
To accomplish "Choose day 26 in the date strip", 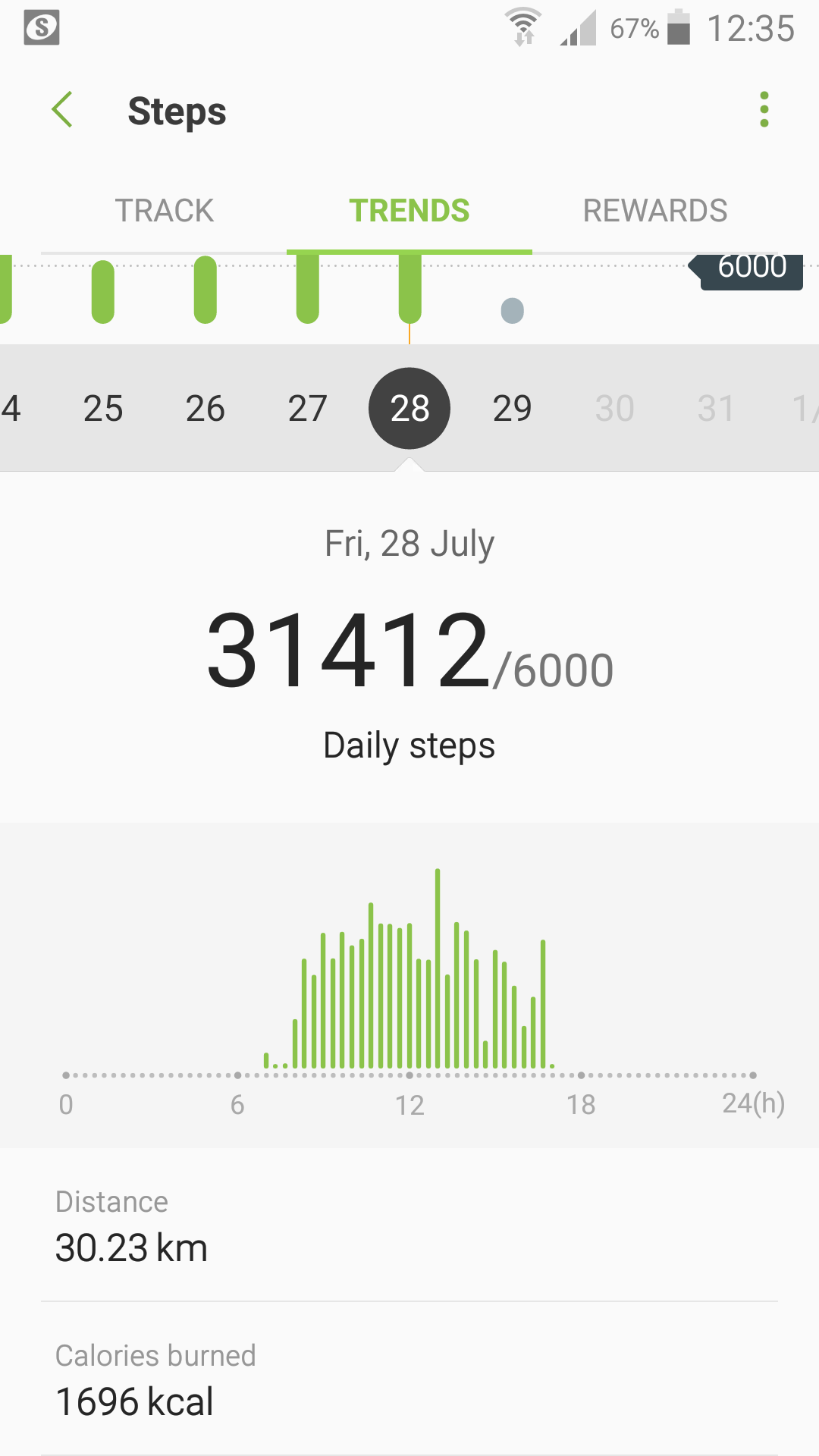I will pyautogui.click(x=206, y=409).
